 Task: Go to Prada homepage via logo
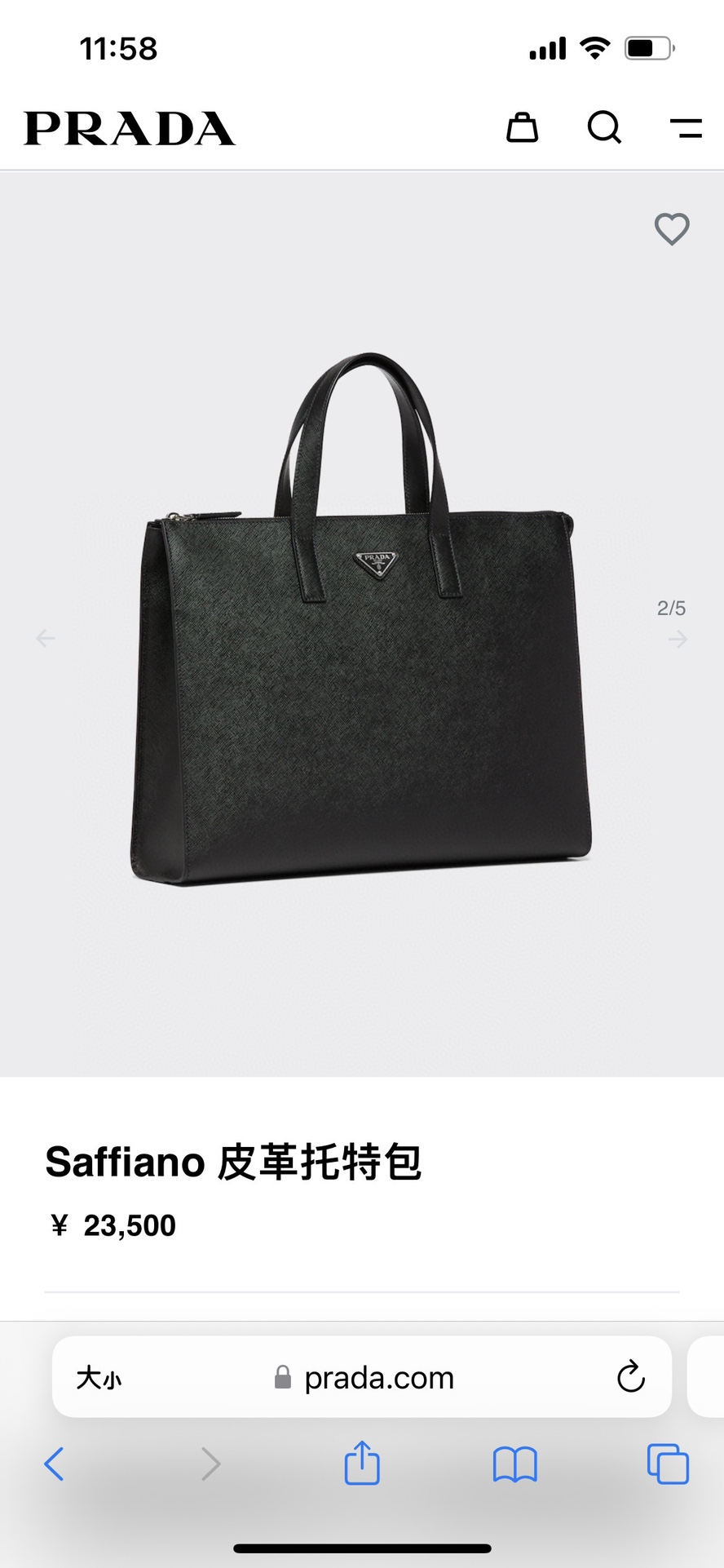129,128
